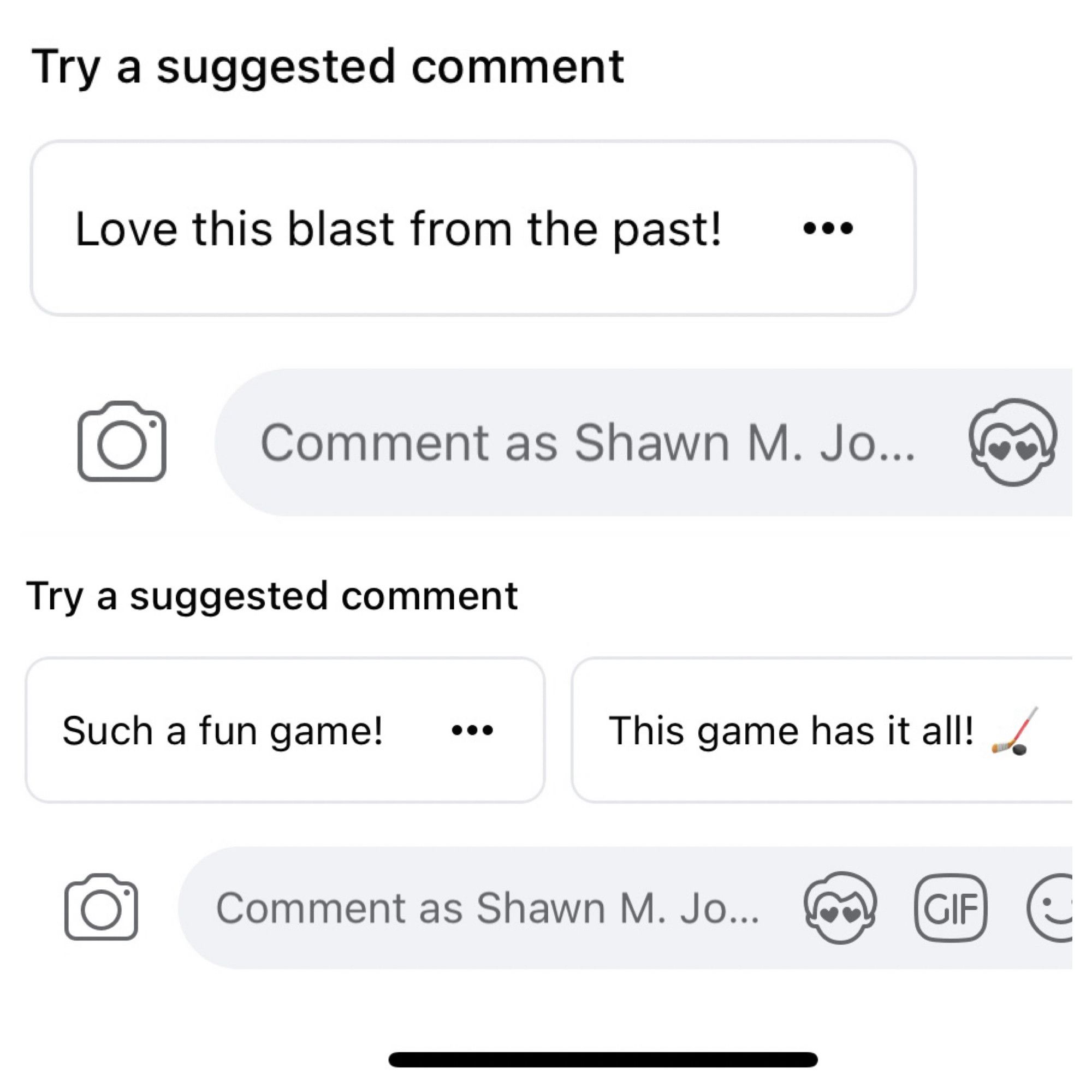
Task: Open options dots on 'Love this blast' suggestion
Action: click(x=828, y=228)
